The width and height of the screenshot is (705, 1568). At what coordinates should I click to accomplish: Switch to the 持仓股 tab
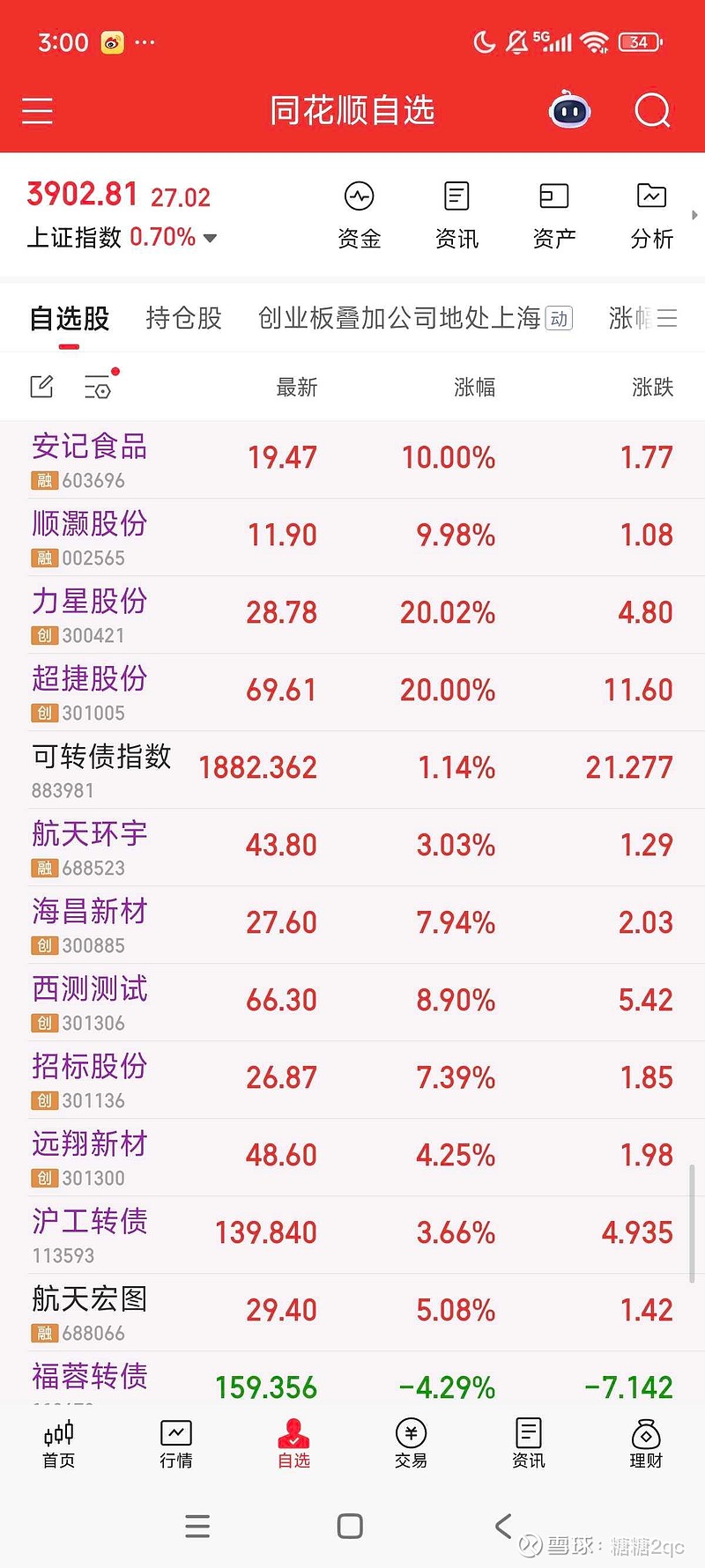(183, 319)
